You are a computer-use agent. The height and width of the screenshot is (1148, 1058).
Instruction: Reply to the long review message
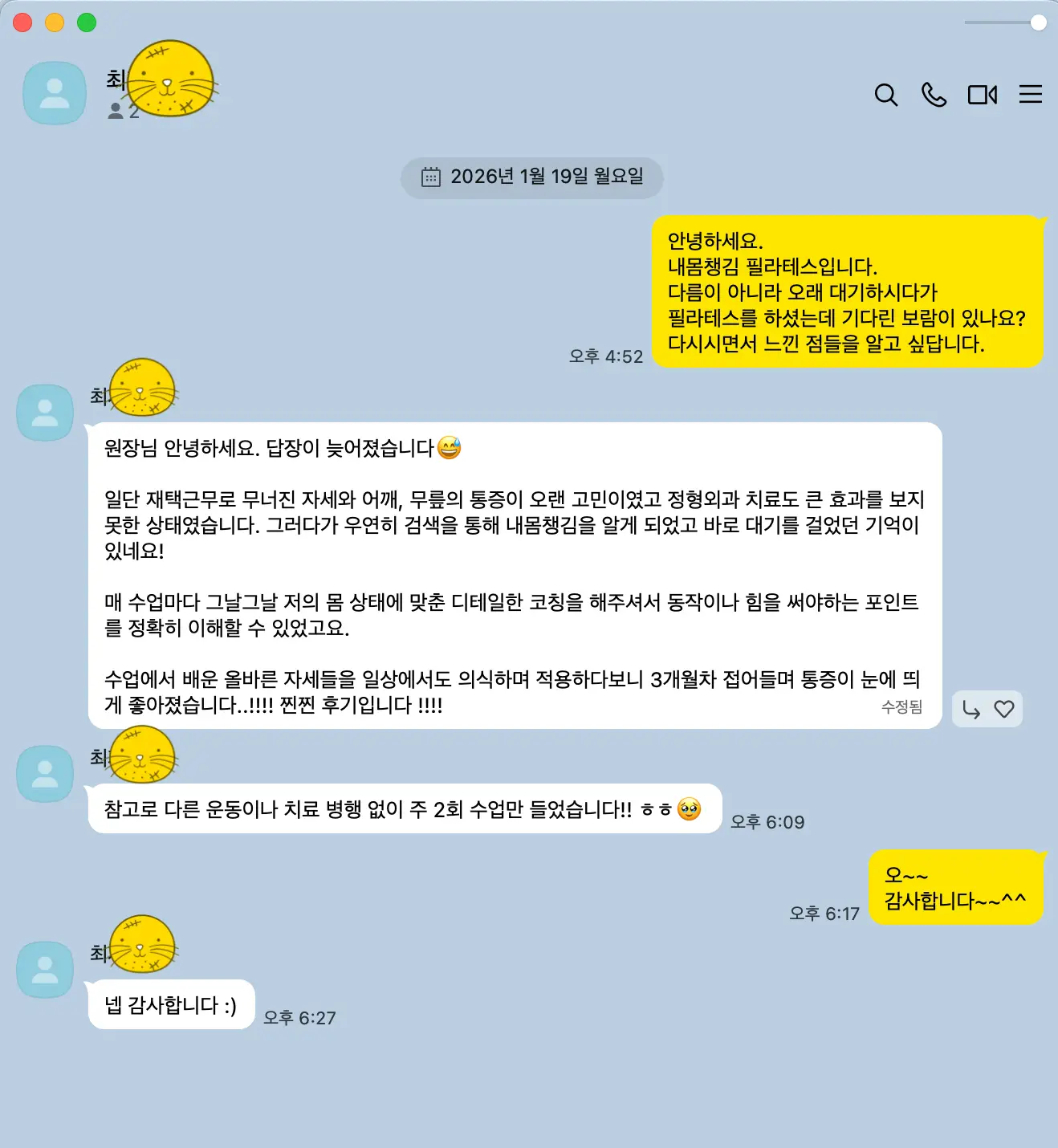tap(971, 710)
